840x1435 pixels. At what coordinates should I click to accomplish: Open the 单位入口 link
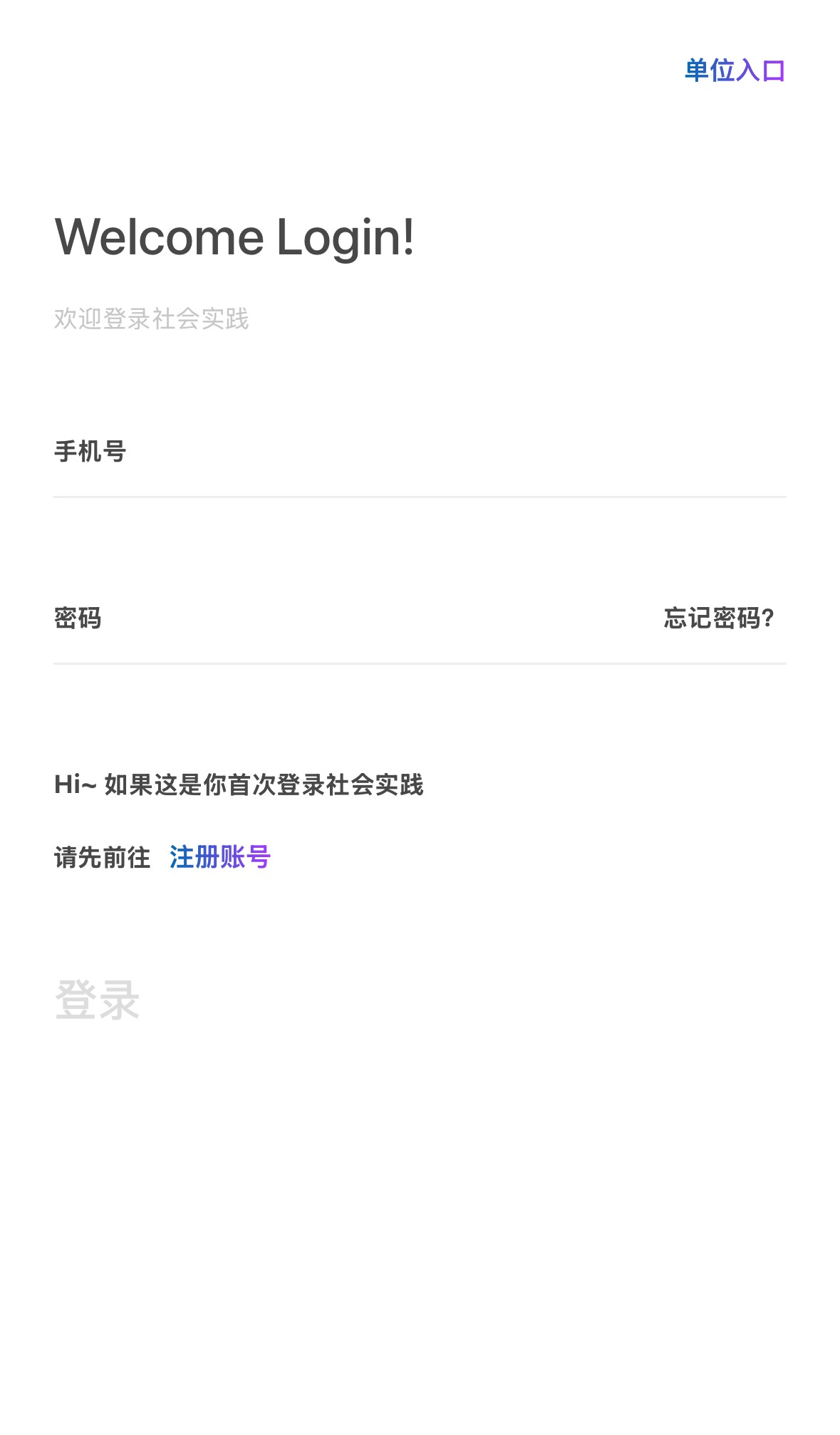coord(734,71)
